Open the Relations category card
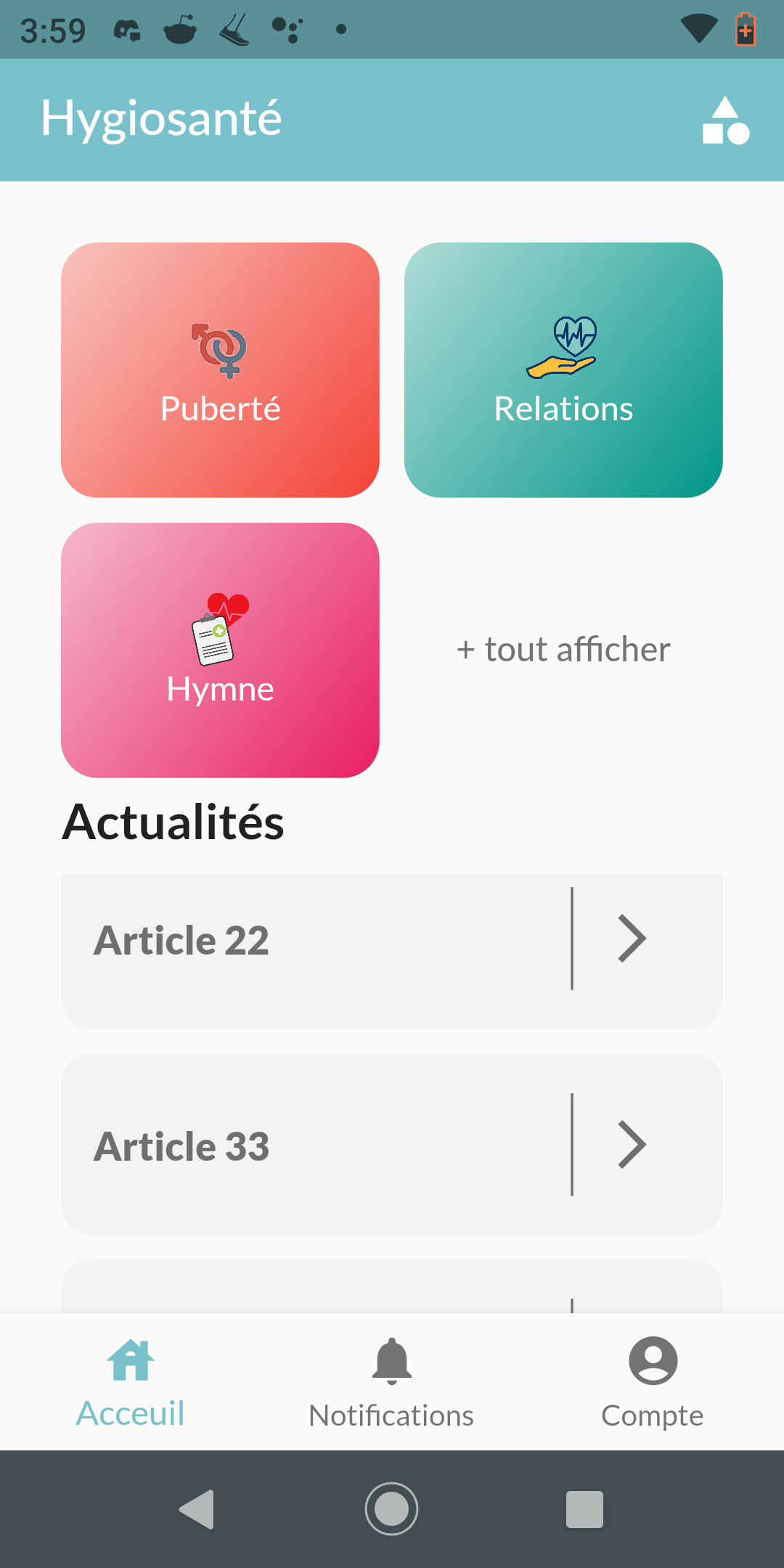Image resolution: width=784 pixels, height=1568 pixels. coord(563,370)
